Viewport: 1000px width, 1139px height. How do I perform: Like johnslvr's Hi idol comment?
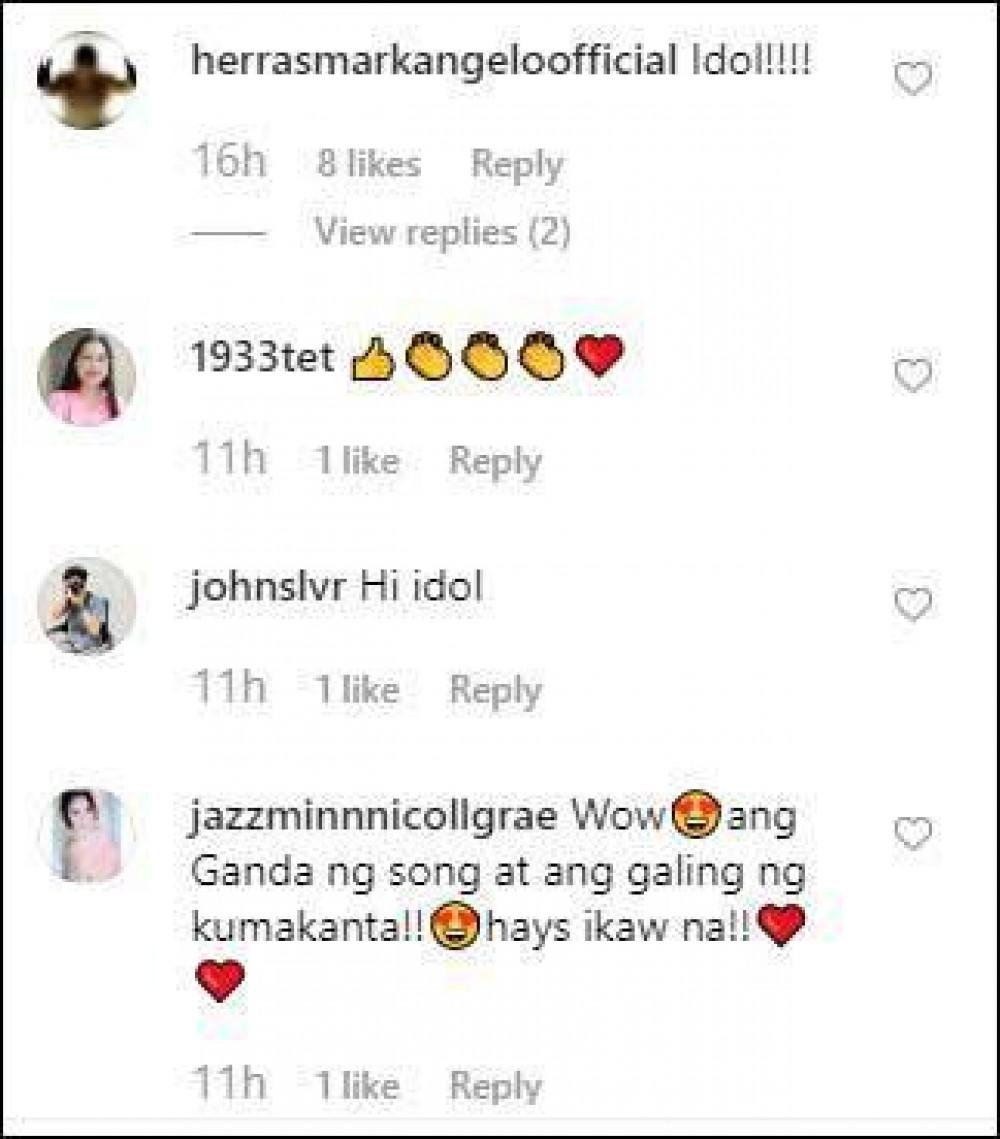pyautogui.click(x=912, y=604)
